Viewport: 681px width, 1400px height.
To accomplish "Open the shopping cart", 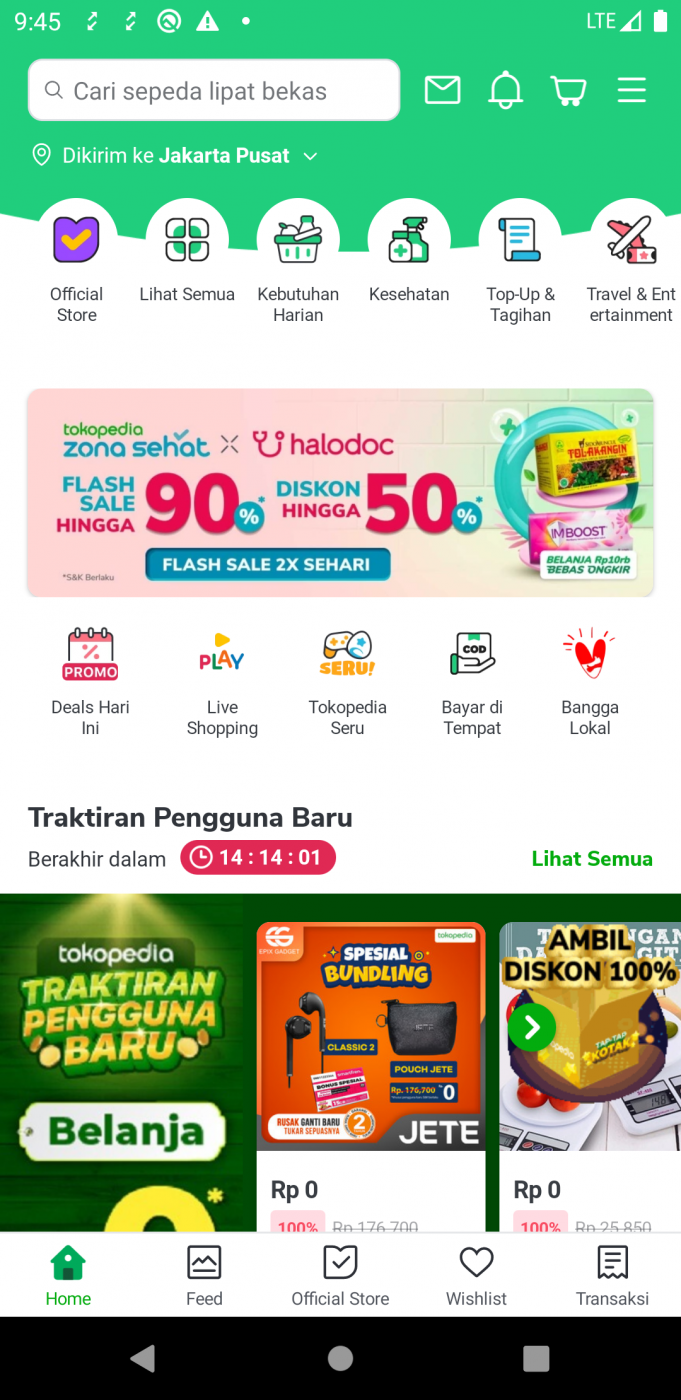I will 568,91.
